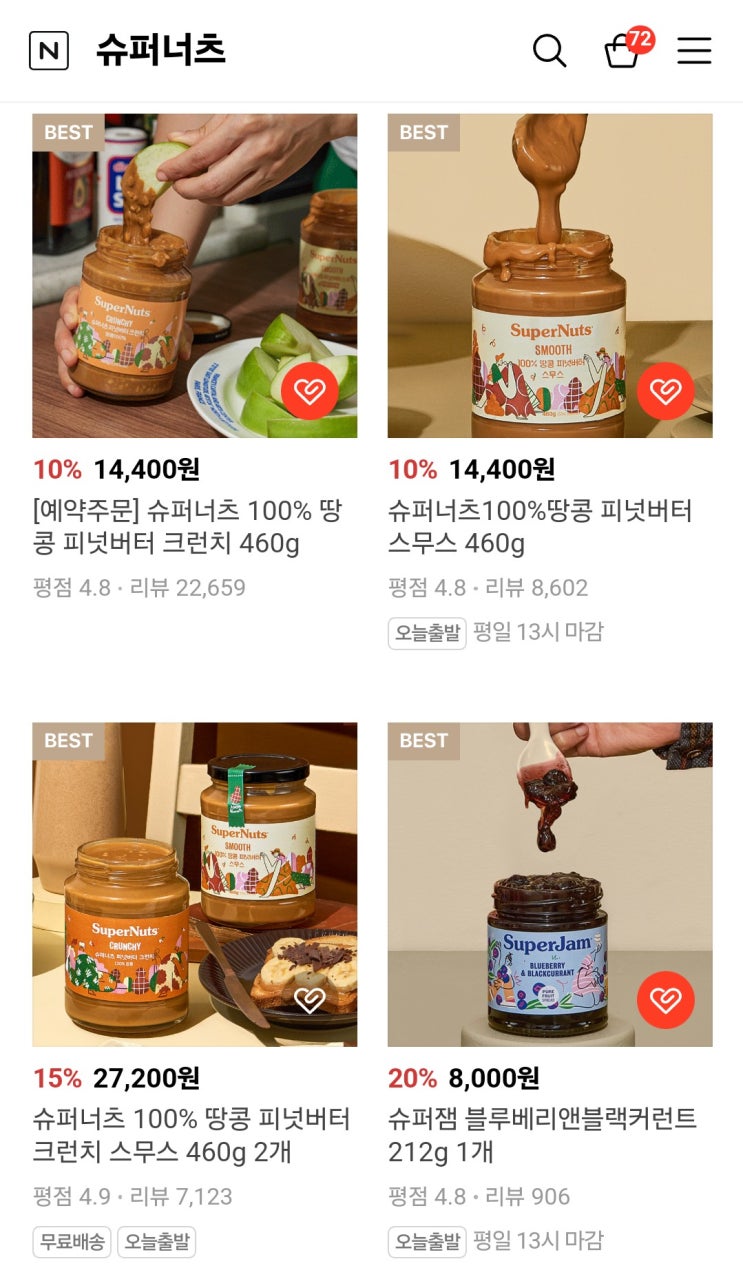
Task: Open 슈퍼너츠 store home title
Action: pyautogui.click(x=161, y=50)
